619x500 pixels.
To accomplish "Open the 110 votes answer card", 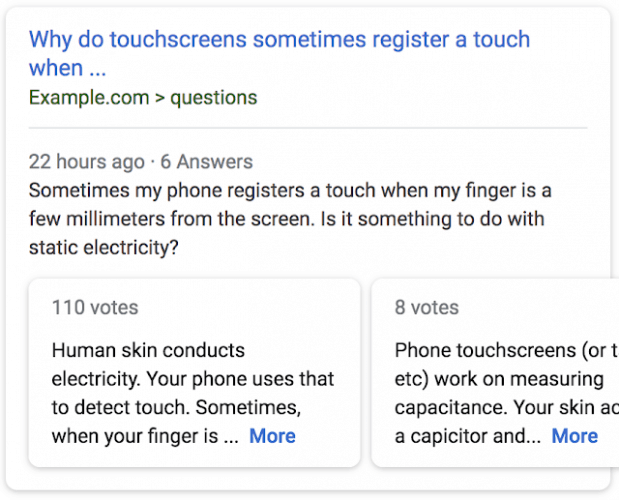I will pos(193,372).
